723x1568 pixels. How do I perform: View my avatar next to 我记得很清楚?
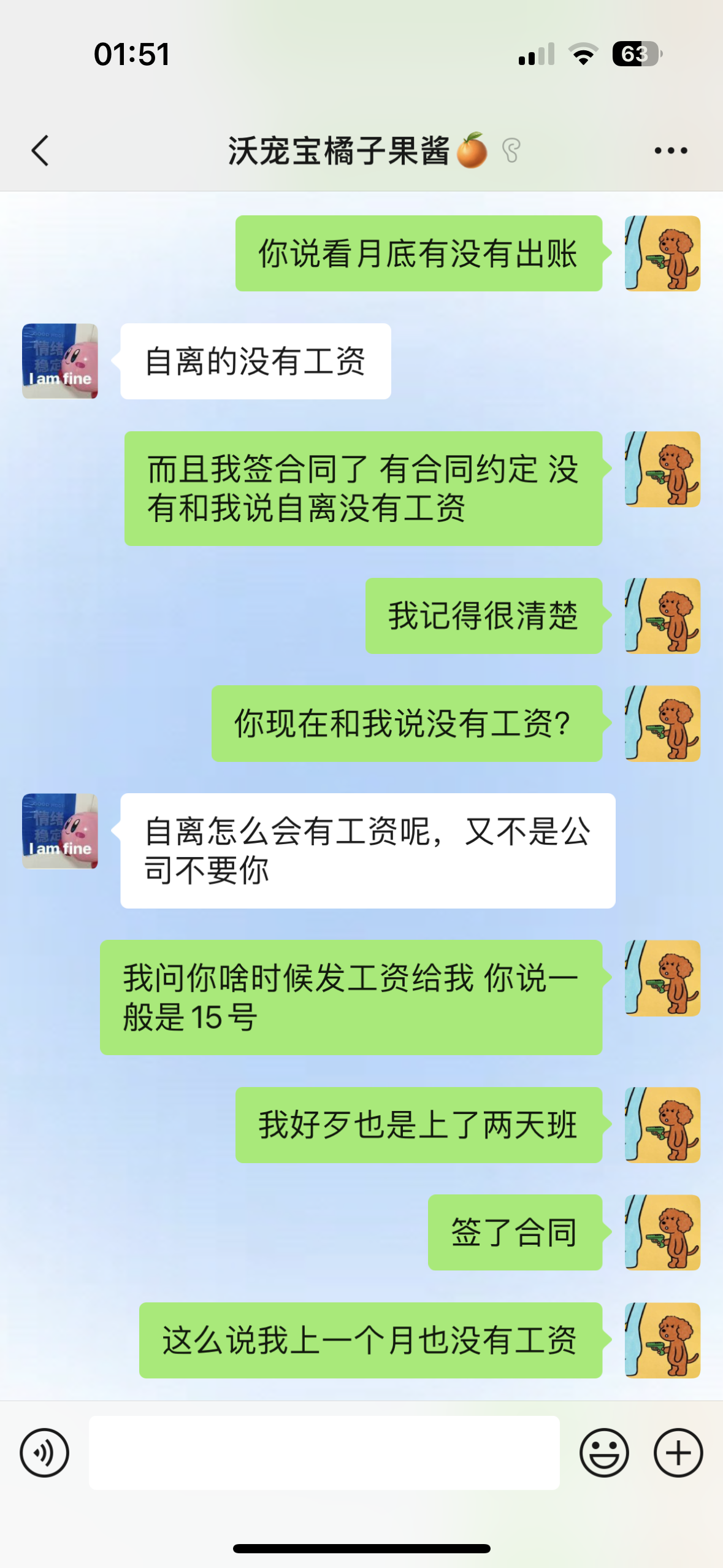[662, 616]
